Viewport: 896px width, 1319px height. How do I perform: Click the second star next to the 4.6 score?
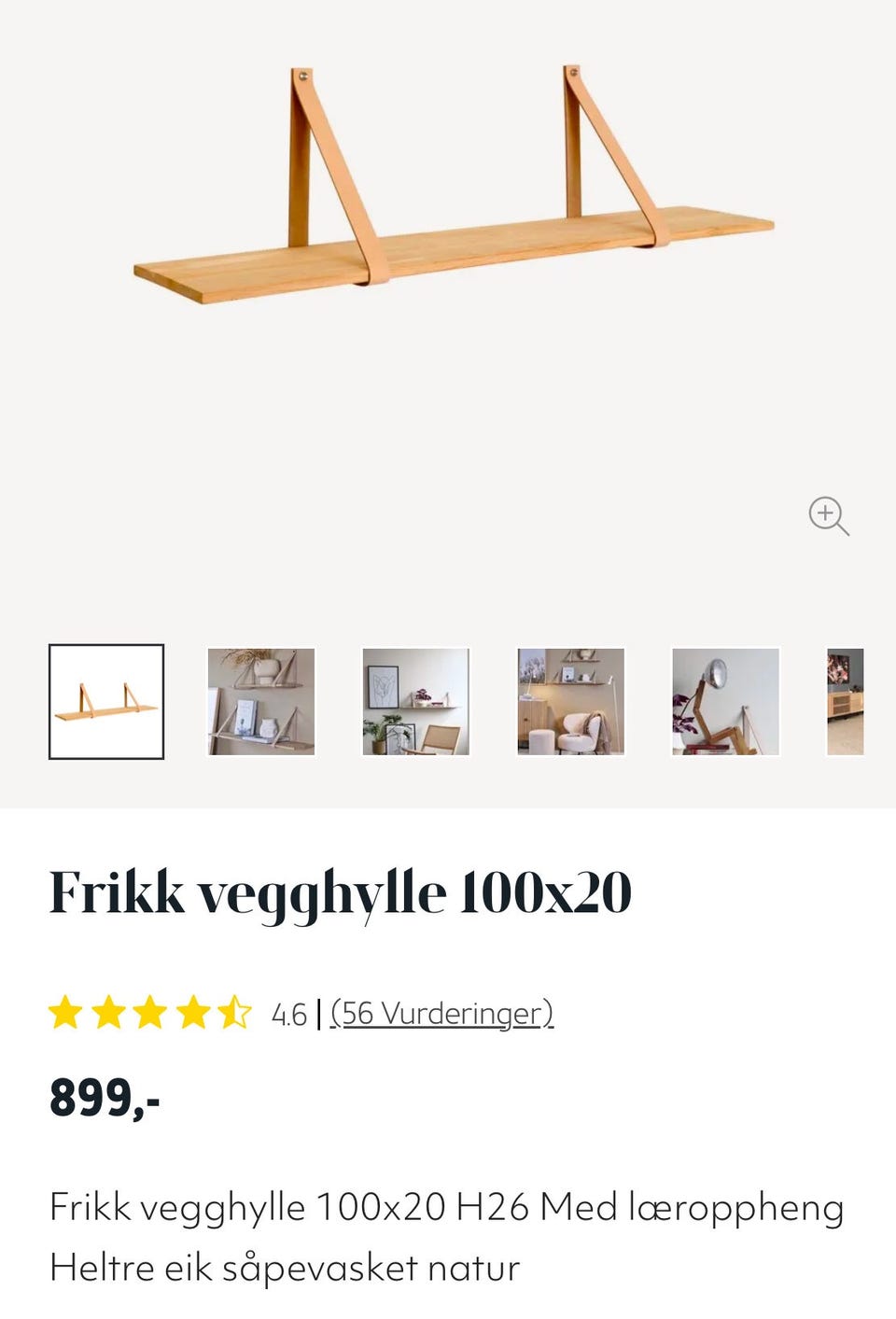coord(110,1011)
